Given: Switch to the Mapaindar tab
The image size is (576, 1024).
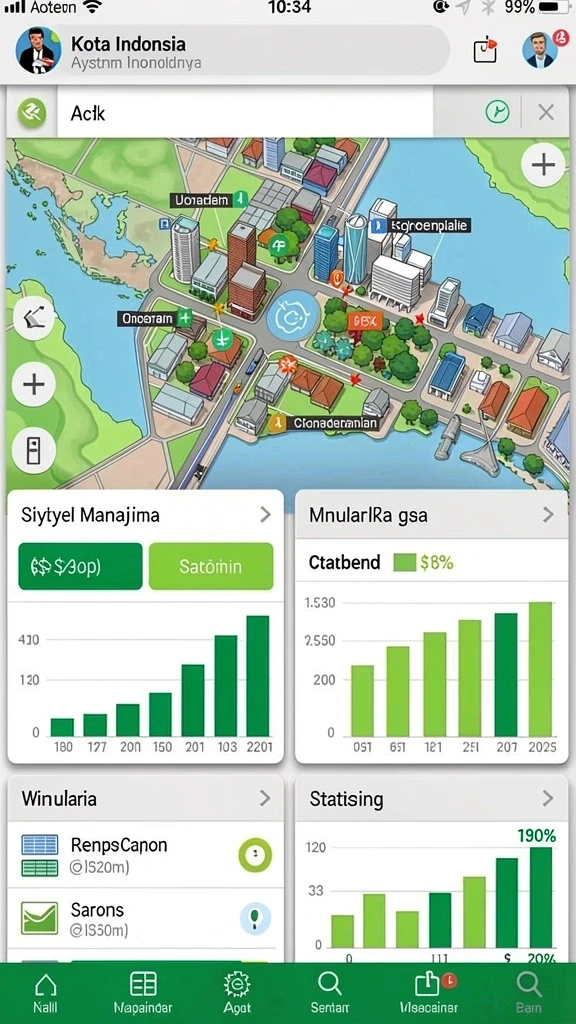Looking at the screenshot, I should point(143,993).
